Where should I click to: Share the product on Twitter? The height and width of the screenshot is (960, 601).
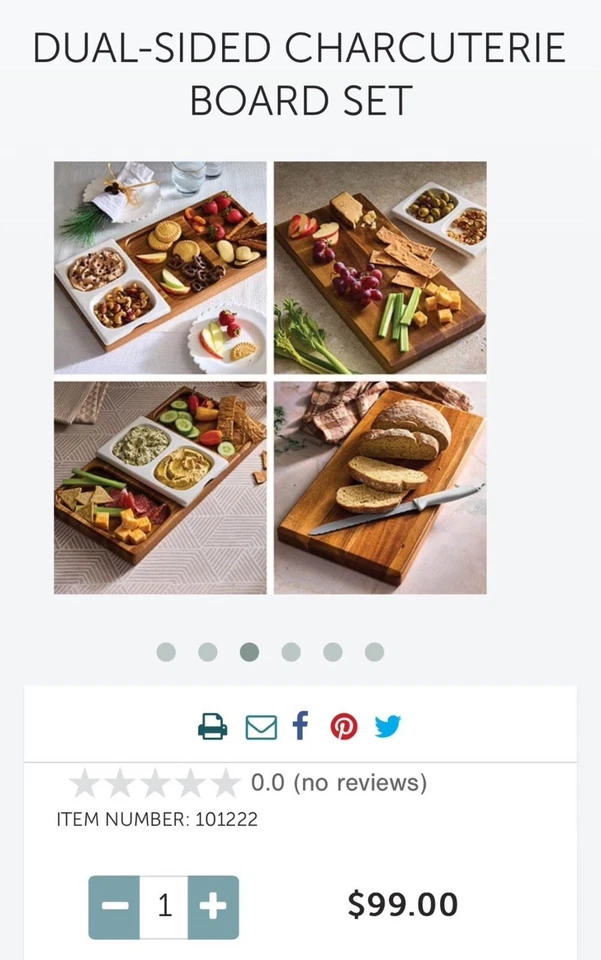click(x=388, y=726)
